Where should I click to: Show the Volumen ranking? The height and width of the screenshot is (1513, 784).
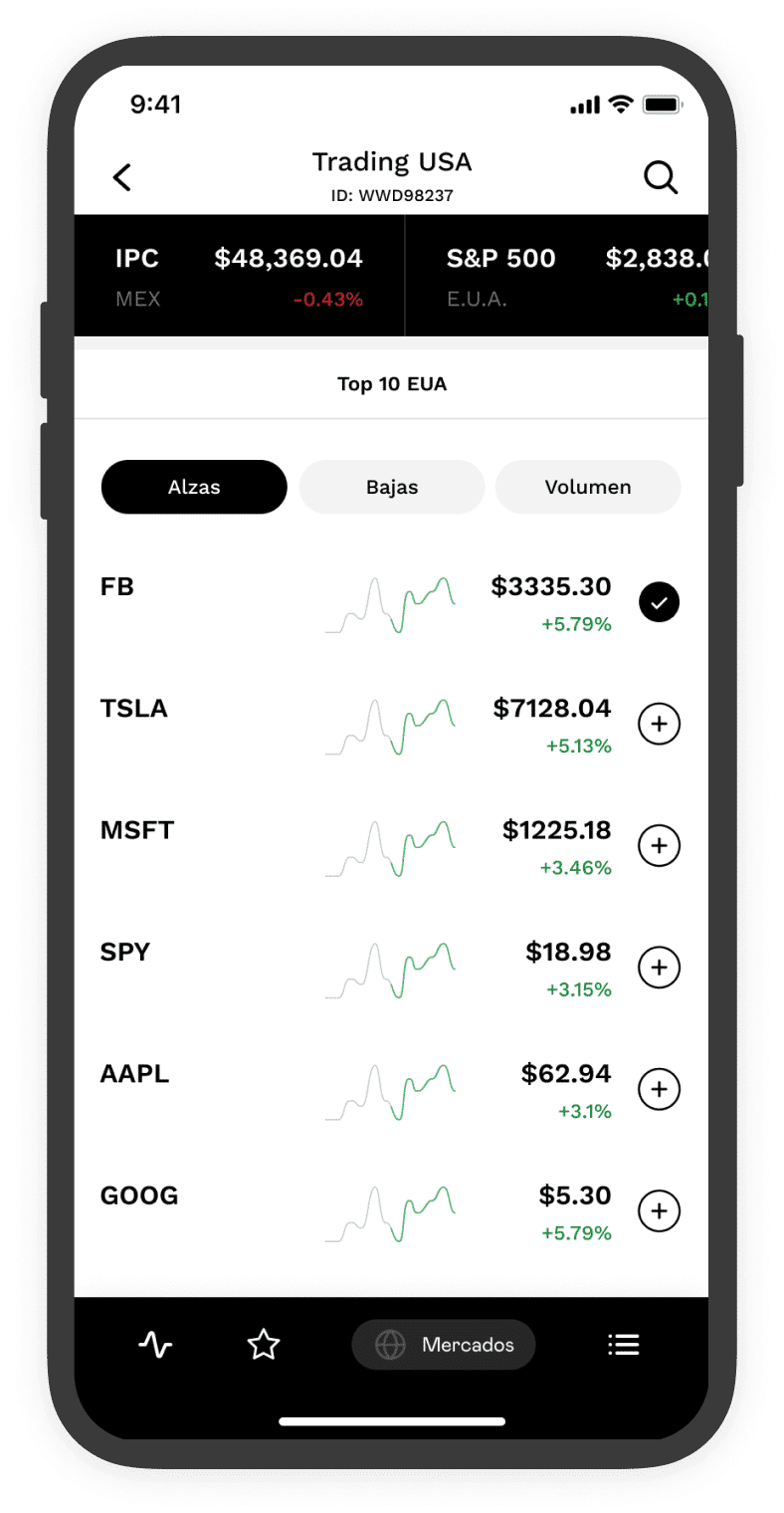[588, 487]
